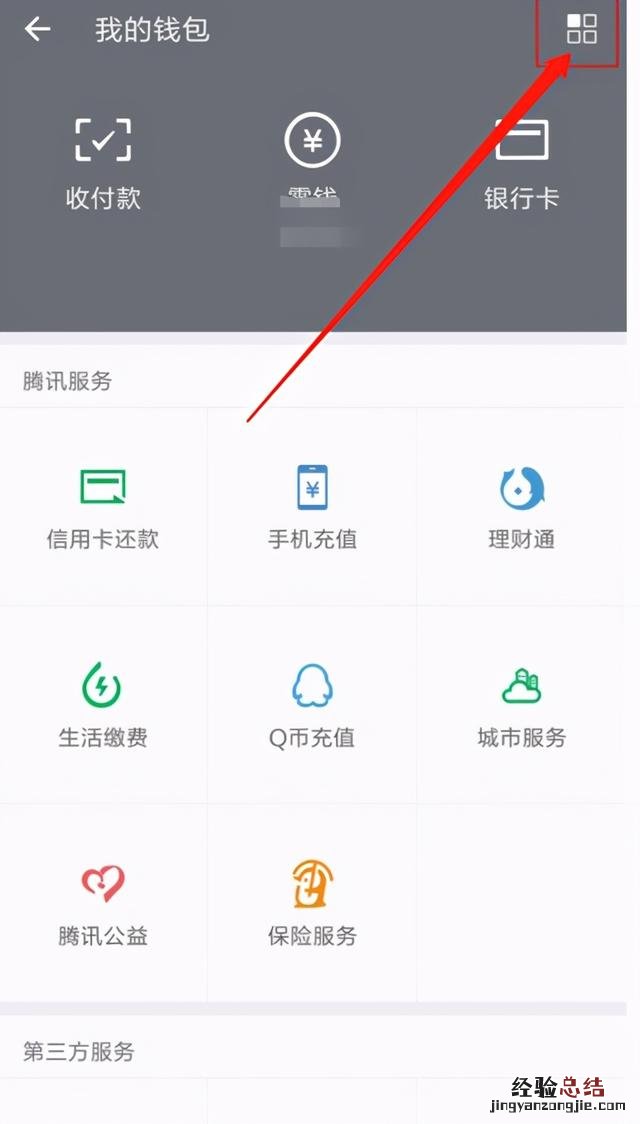Choose Q币充值 recharge

312,705
